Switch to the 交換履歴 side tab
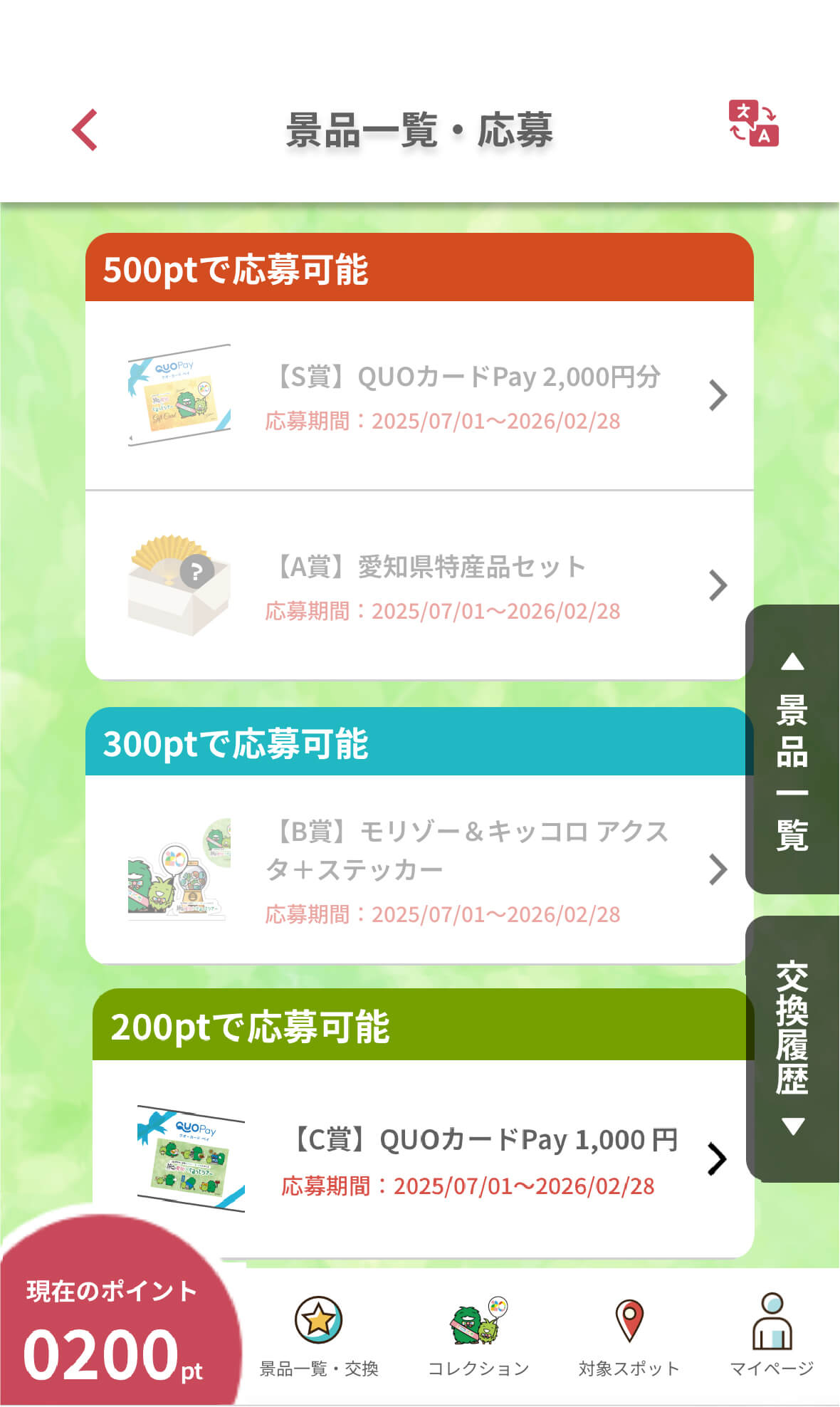This screenshot has width=840, height=1407. 792,1048
